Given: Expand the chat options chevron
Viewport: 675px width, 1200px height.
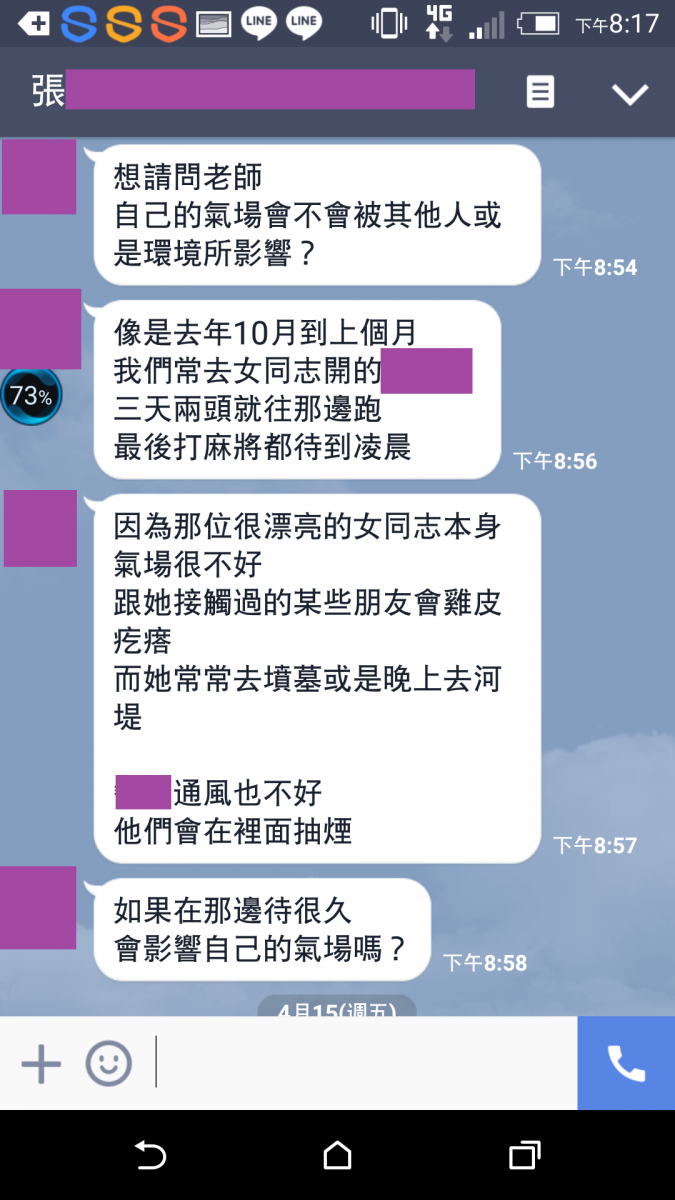Looking at the screenshot, I should pos(630,94).
